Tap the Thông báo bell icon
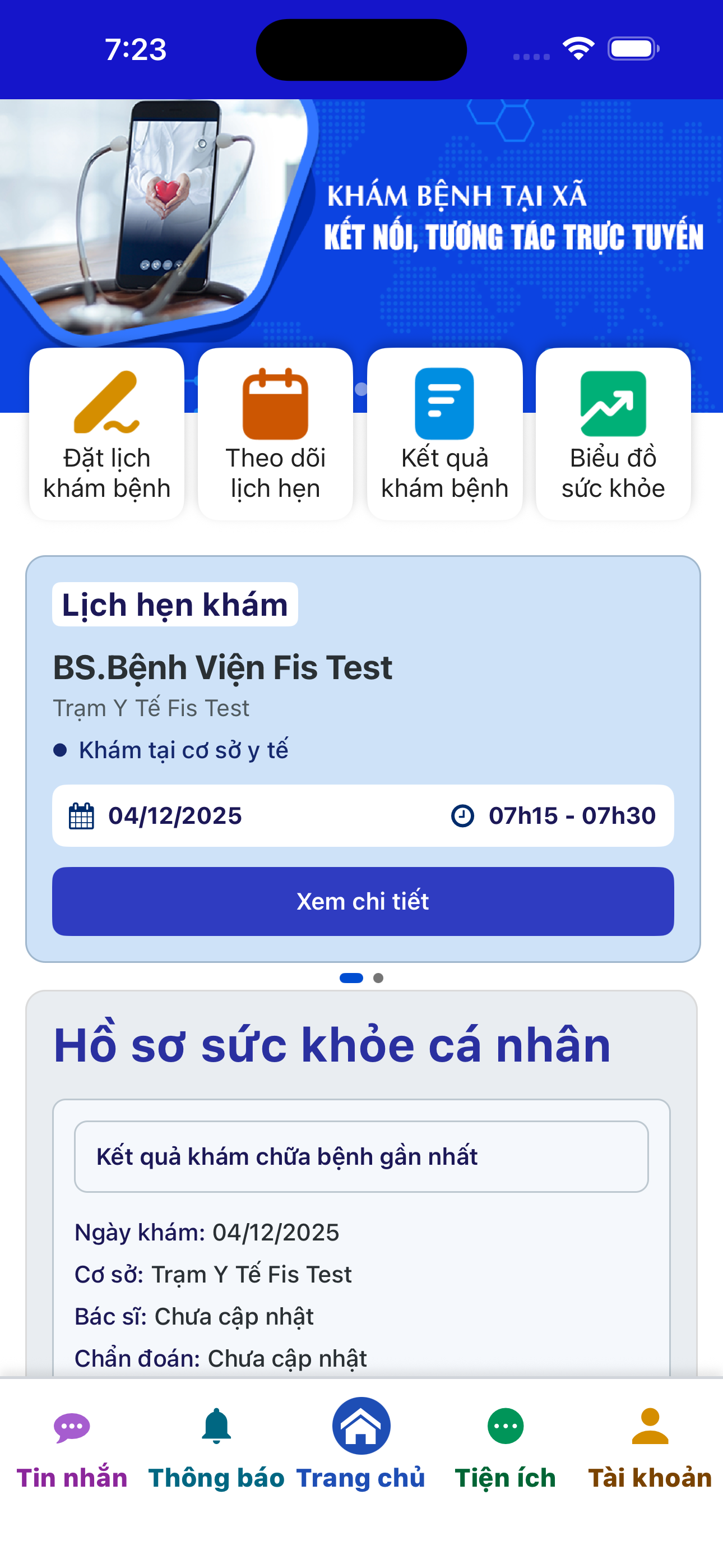The width and height of the screenshot is (723, 1568). pos(216,1426)
